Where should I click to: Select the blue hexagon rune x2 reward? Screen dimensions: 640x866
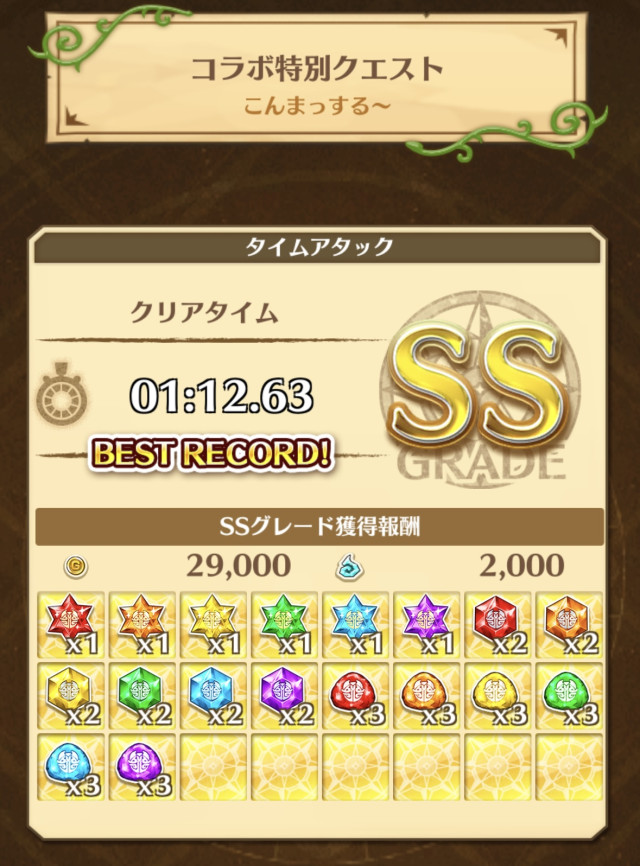pos(212,695)
